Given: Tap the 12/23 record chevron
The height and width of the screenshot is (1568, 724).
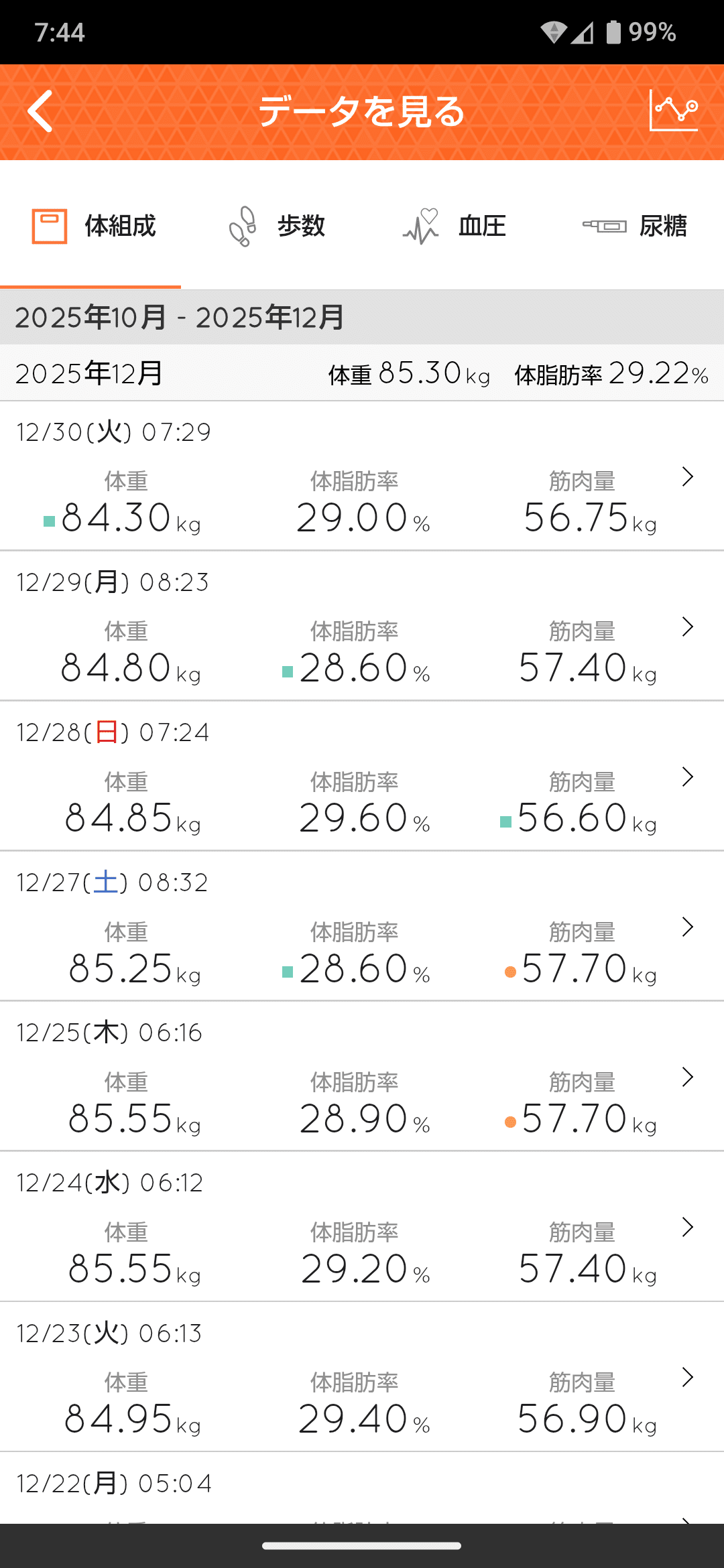Looking at the screenshot, I should coord(688,1378).
